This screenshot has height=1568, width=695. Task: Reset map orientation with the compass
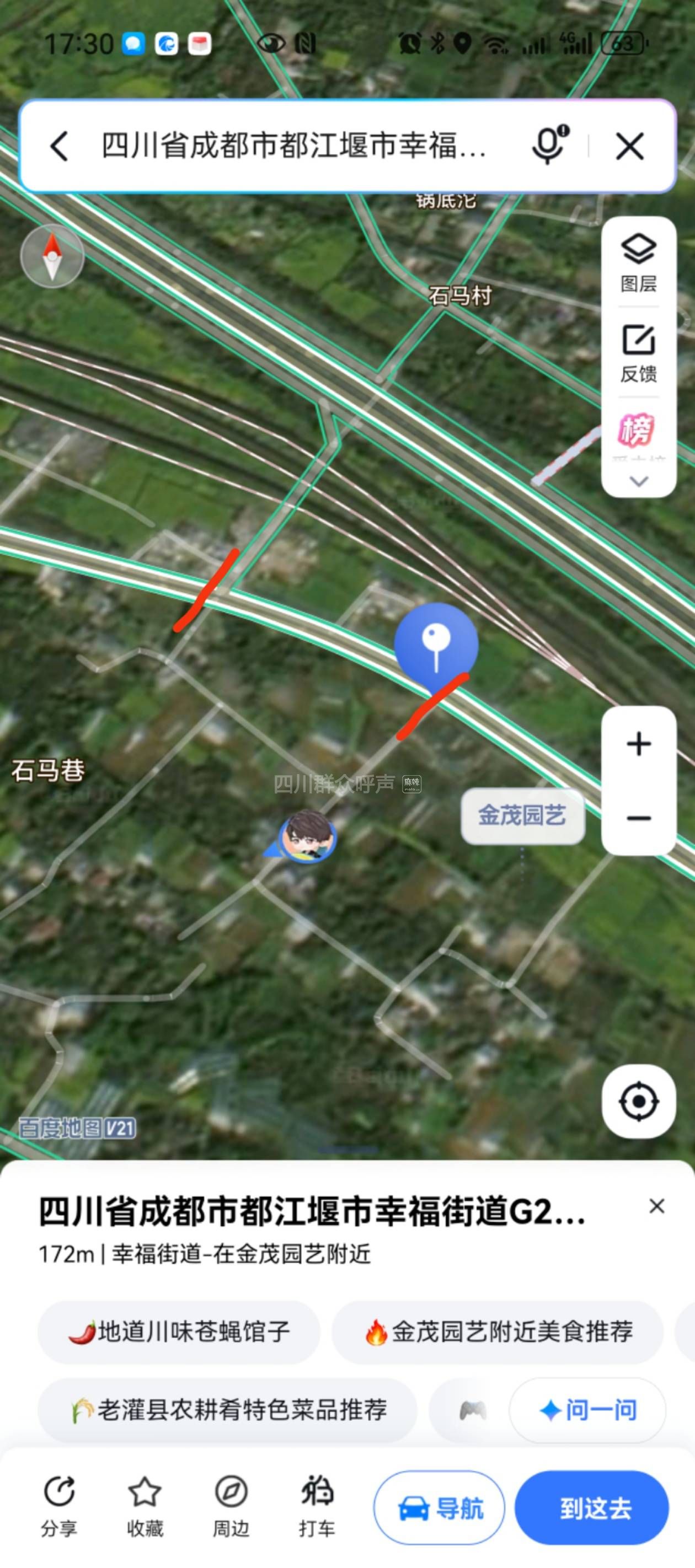(52, 257)
